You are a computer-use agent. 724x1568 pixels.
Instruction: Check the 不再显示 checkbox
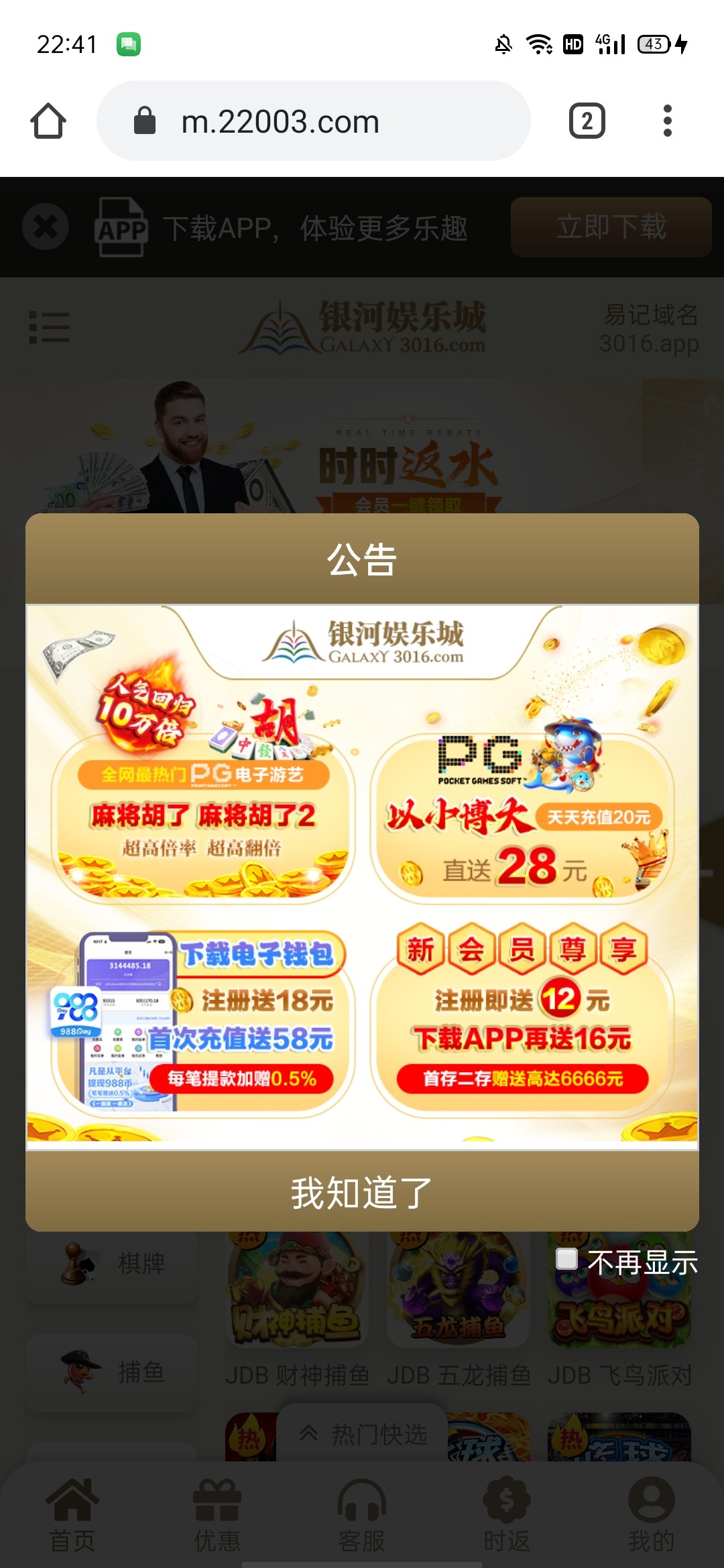pos(567,1259)
